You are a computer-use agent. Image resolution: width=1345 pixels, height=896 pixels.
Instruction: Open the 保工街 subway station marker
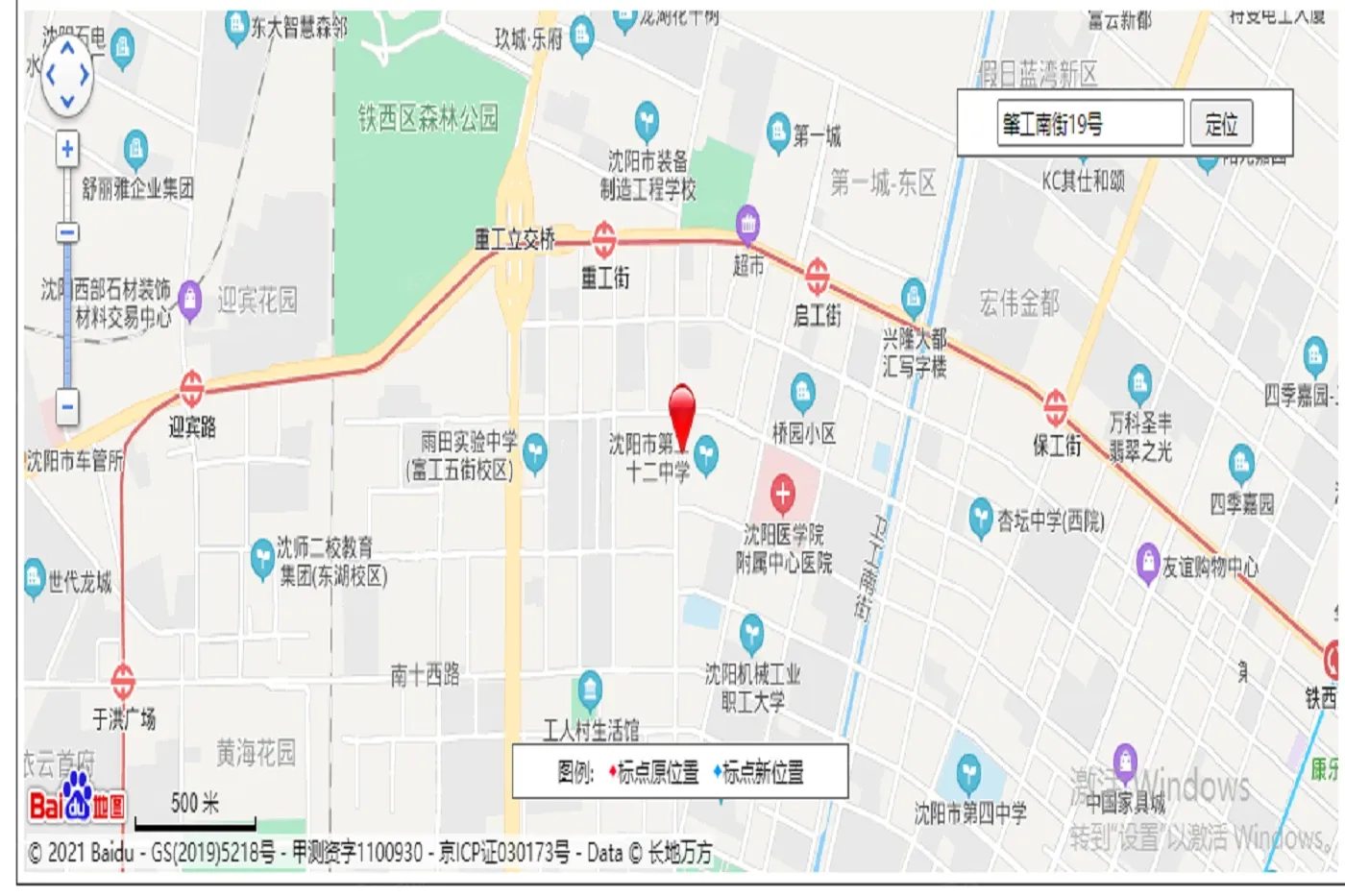[1055, 407]
